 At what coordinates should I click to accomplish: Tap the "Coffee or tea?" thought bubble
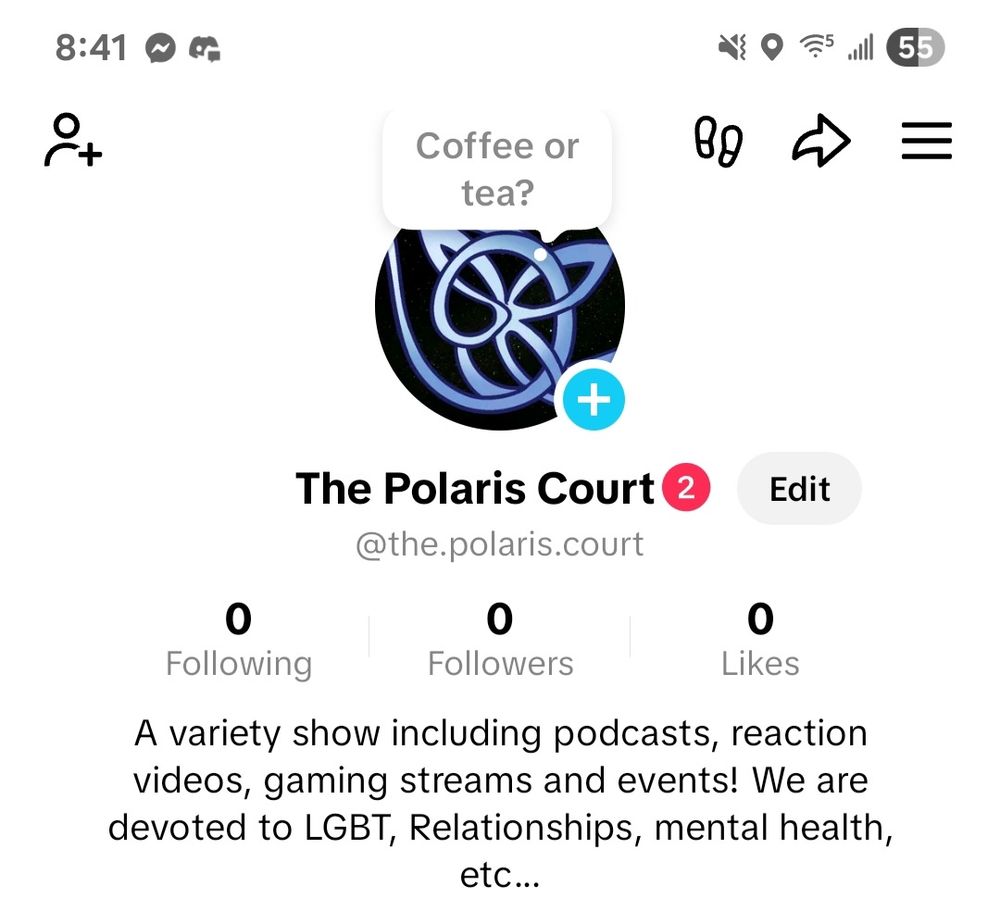[x=497, y=169]
